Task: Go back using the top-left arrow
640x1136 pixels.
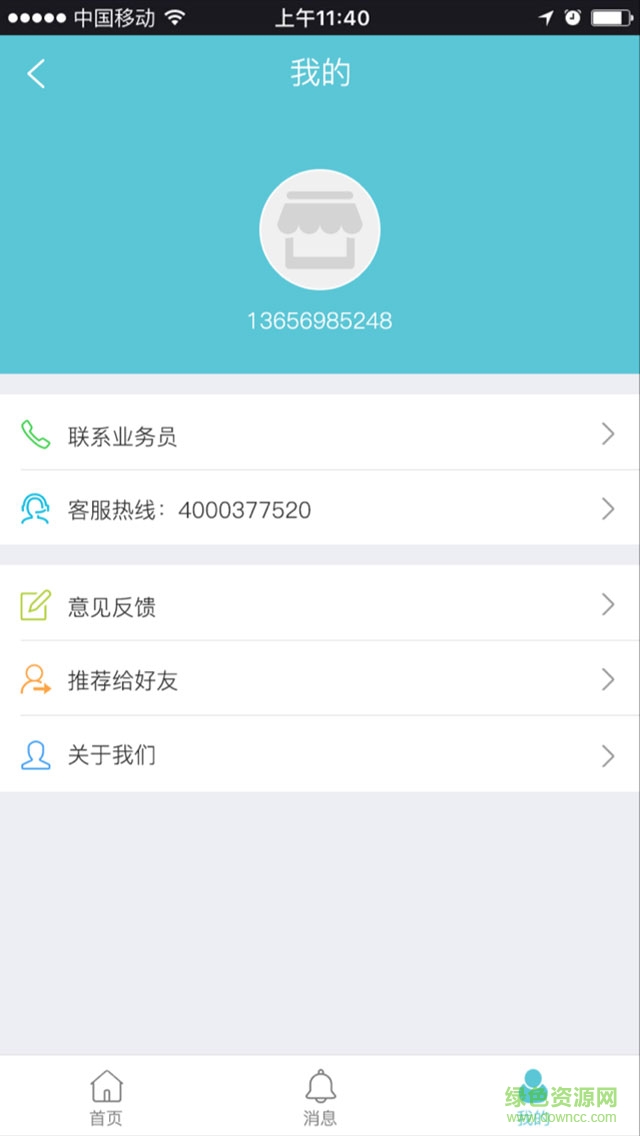Action: tap(37, 73)
